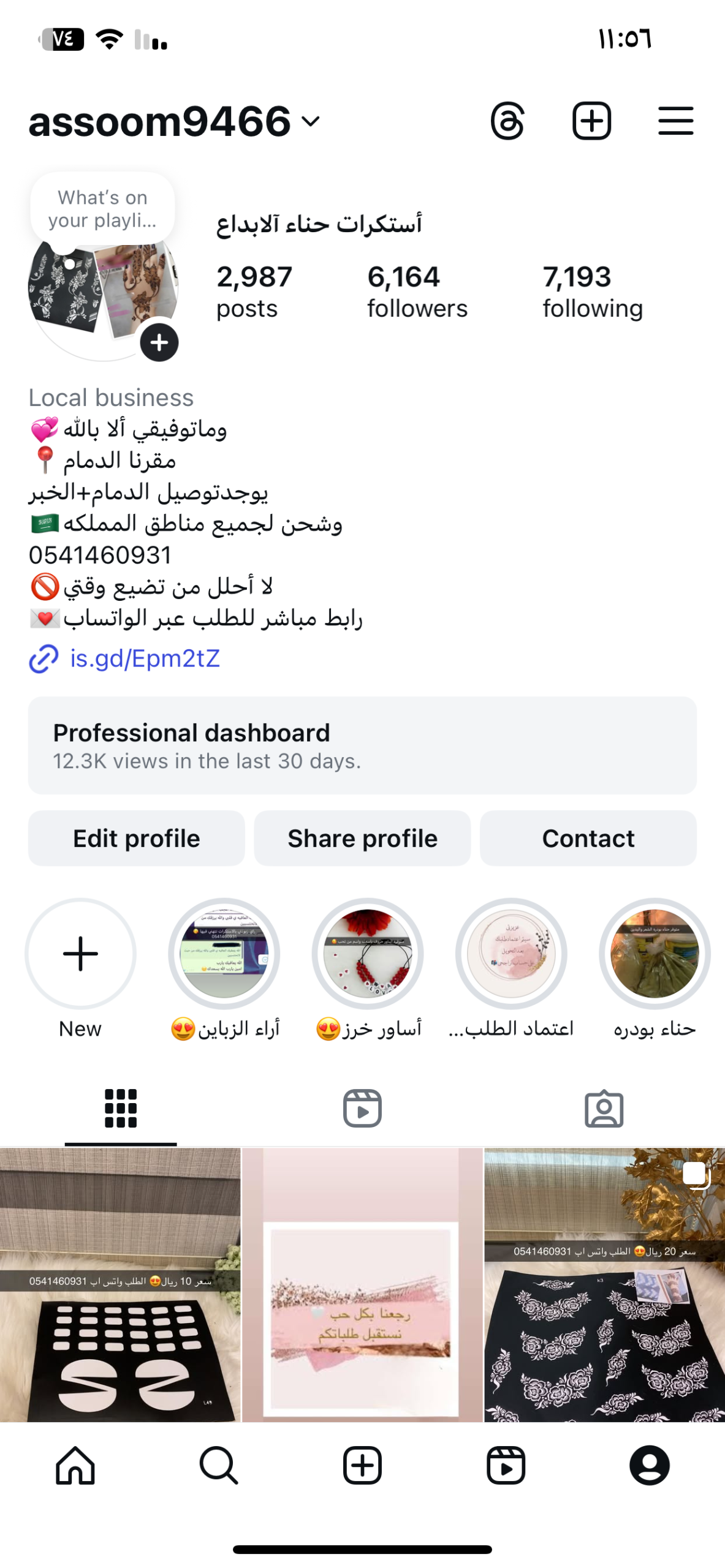This screenshot has height=1568, width=725.
Task: Tap Share profile
Action: coord(362,838)
